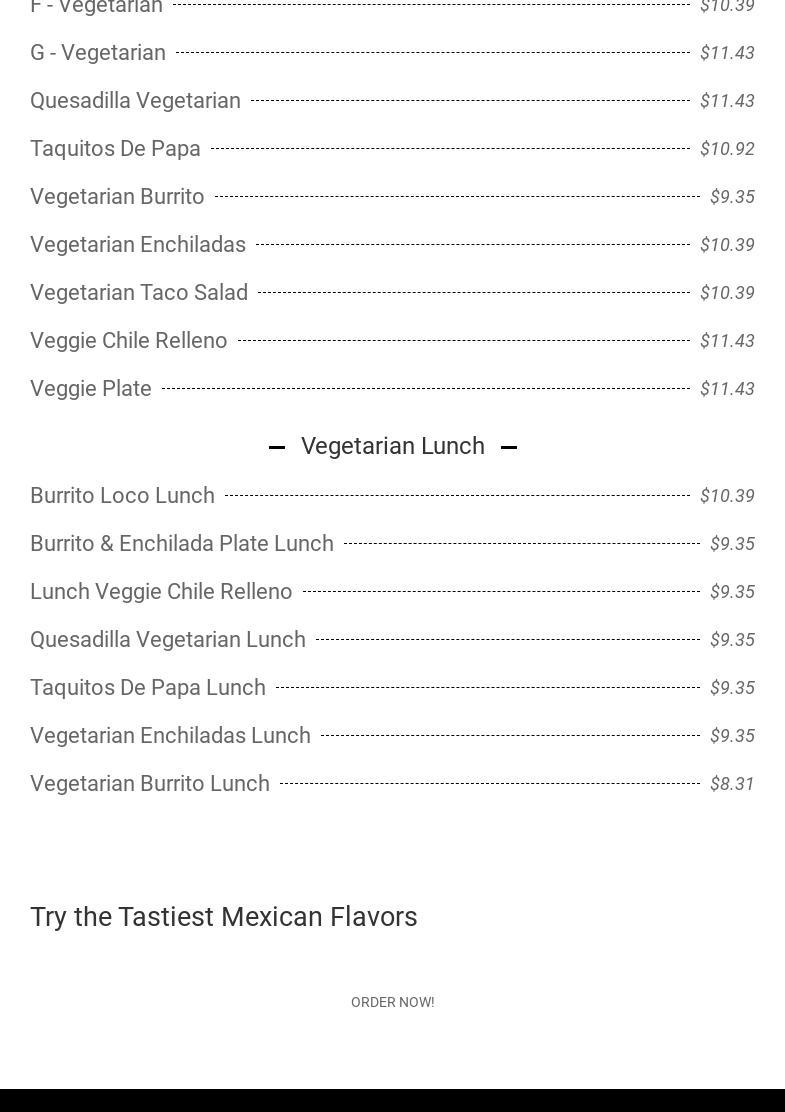The width and height of the screenshot is (785, 1112).
Task: Tap the ORDER NOW! button
Action: (x=392, y=1002)
